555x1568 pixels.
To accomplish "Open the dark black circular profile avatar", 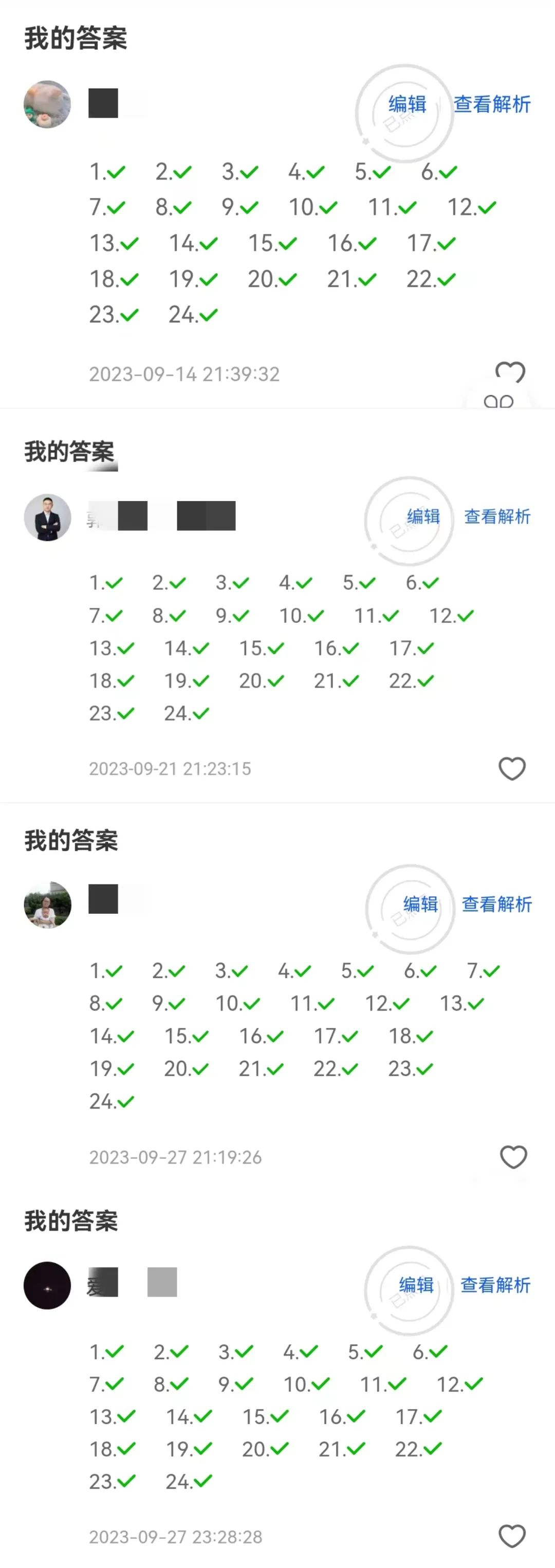I will click(x=47, y=1285).
